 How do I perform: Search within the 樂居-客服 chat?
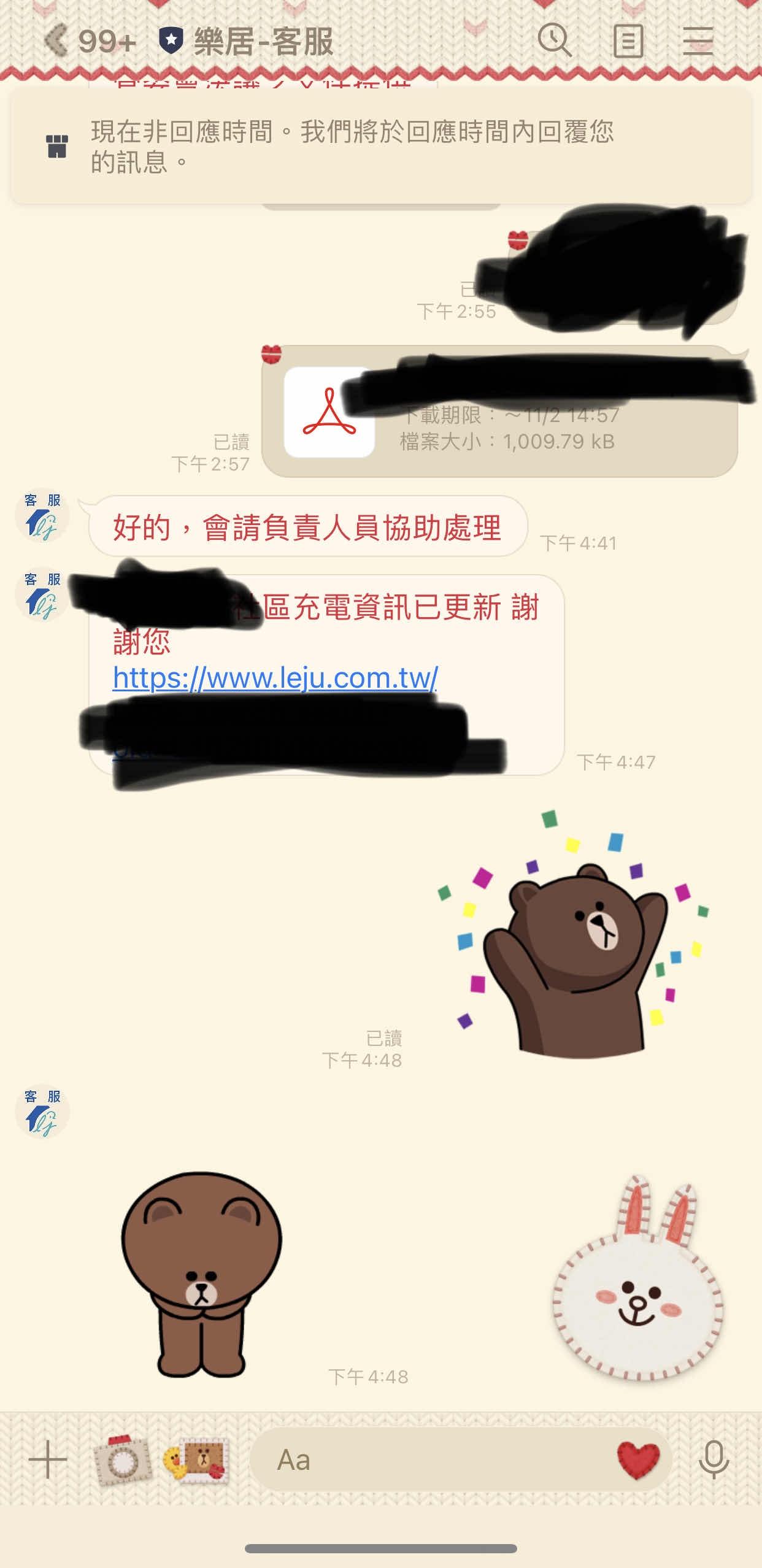[554, 41]
